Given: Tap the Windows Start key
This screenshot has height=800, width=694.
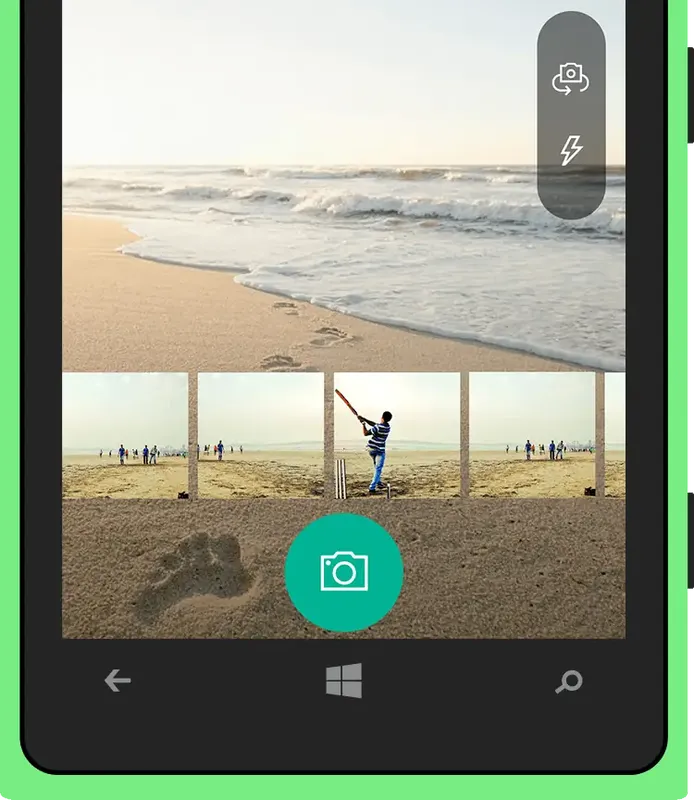Looking at the screenshot, I should 344,681.
